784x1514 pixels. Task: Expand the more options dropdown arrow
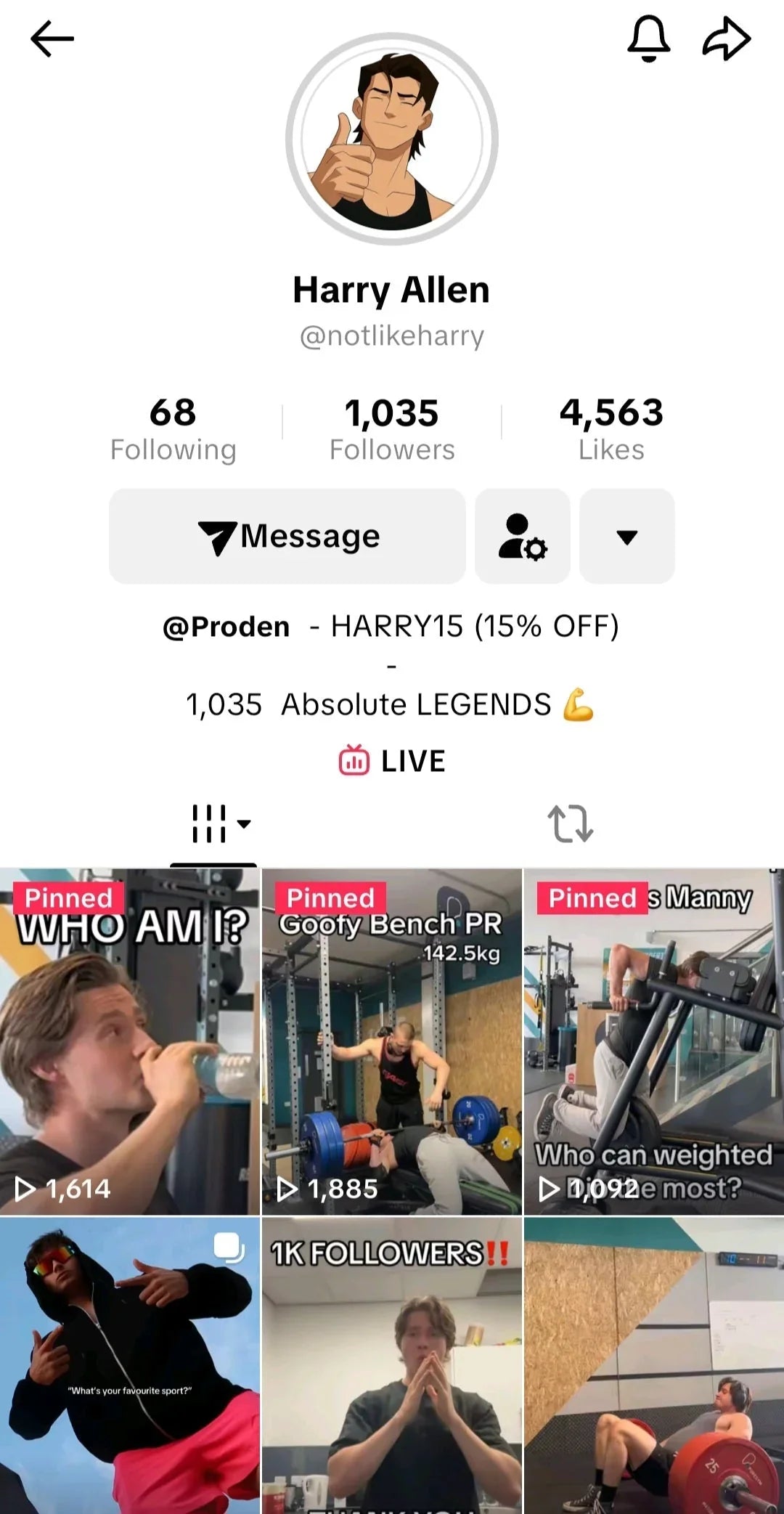pyautogui.click(x=627, y=536)
